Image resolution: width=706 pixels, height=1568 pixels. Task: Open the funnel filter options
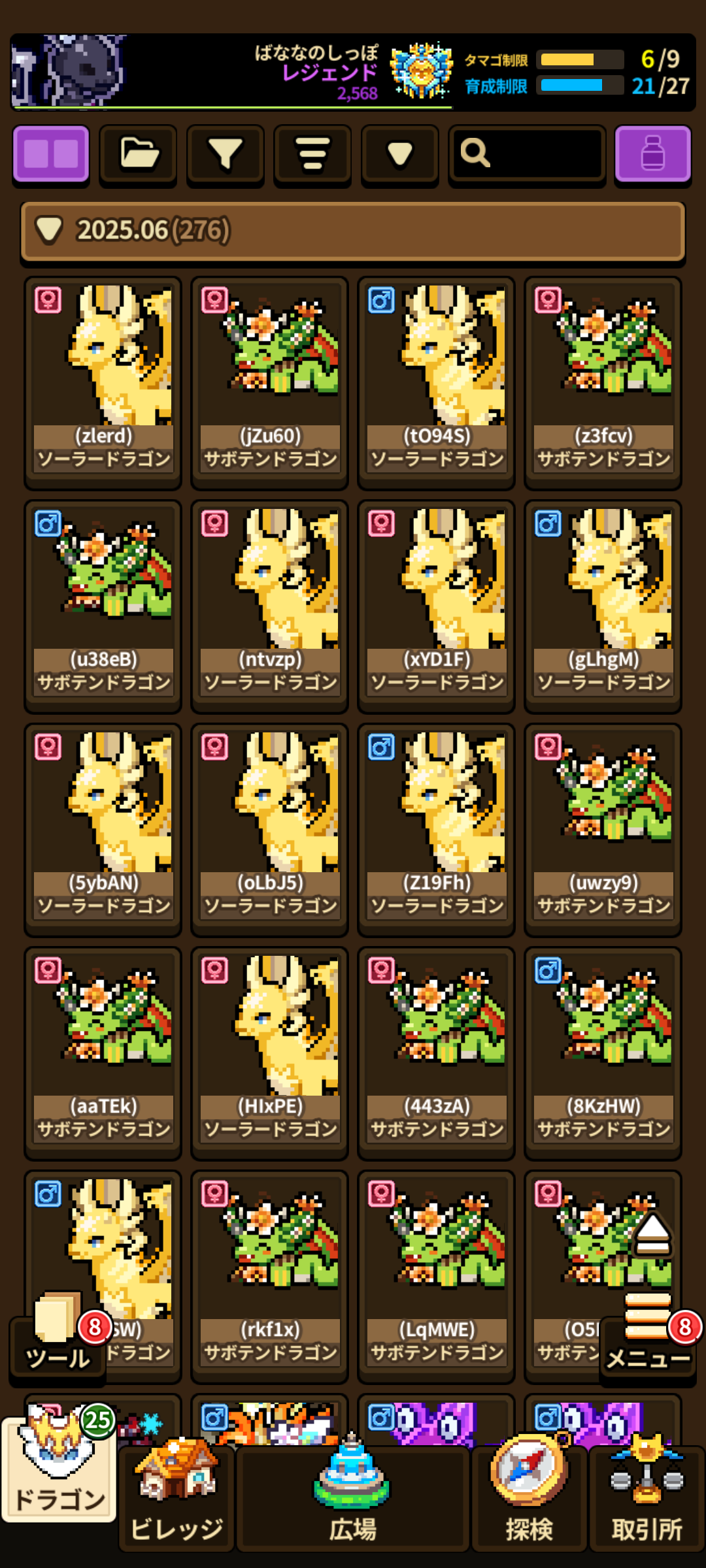pos(226,154)
